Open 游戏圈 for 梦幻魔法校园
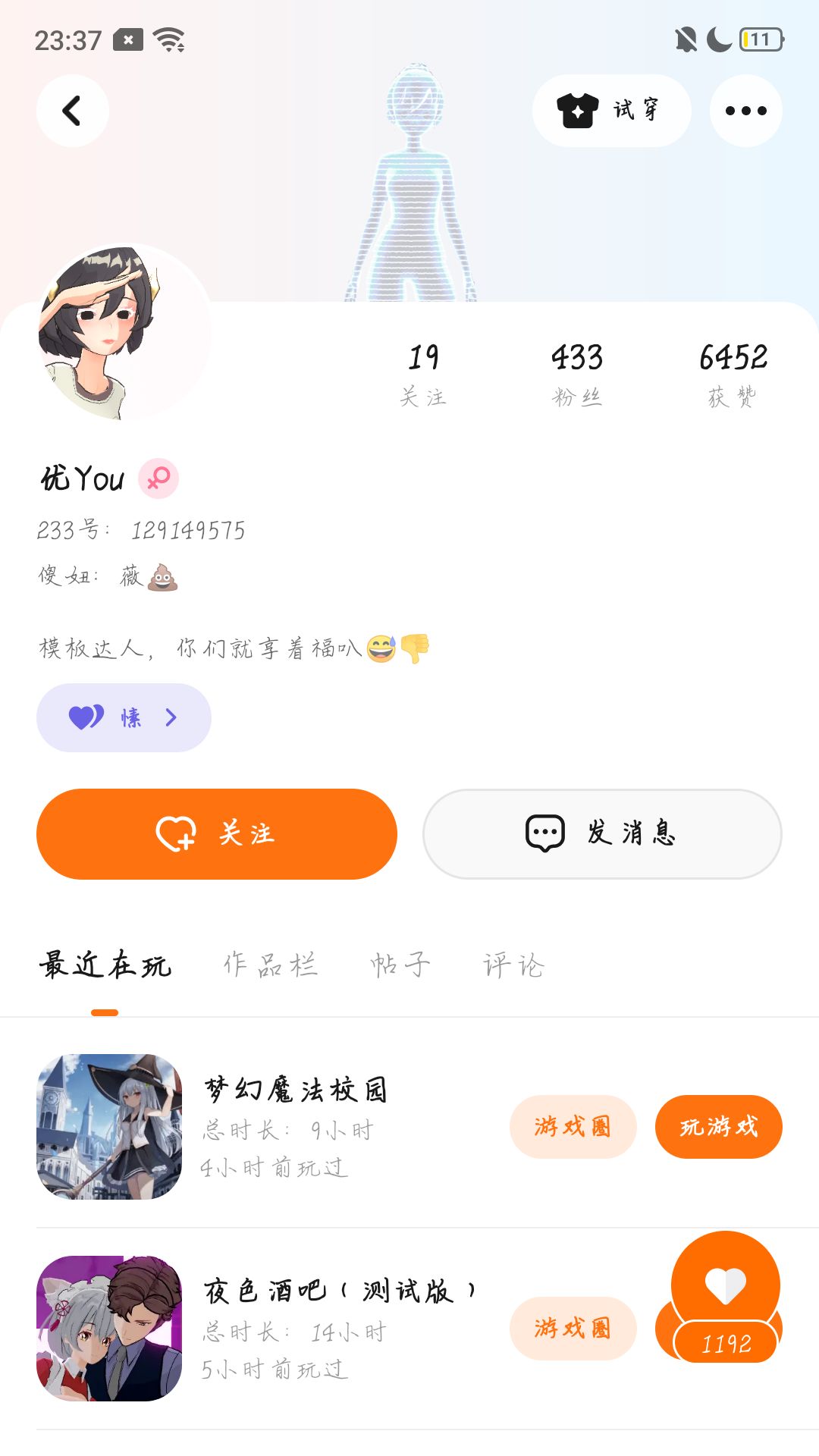 (573, 1127)
